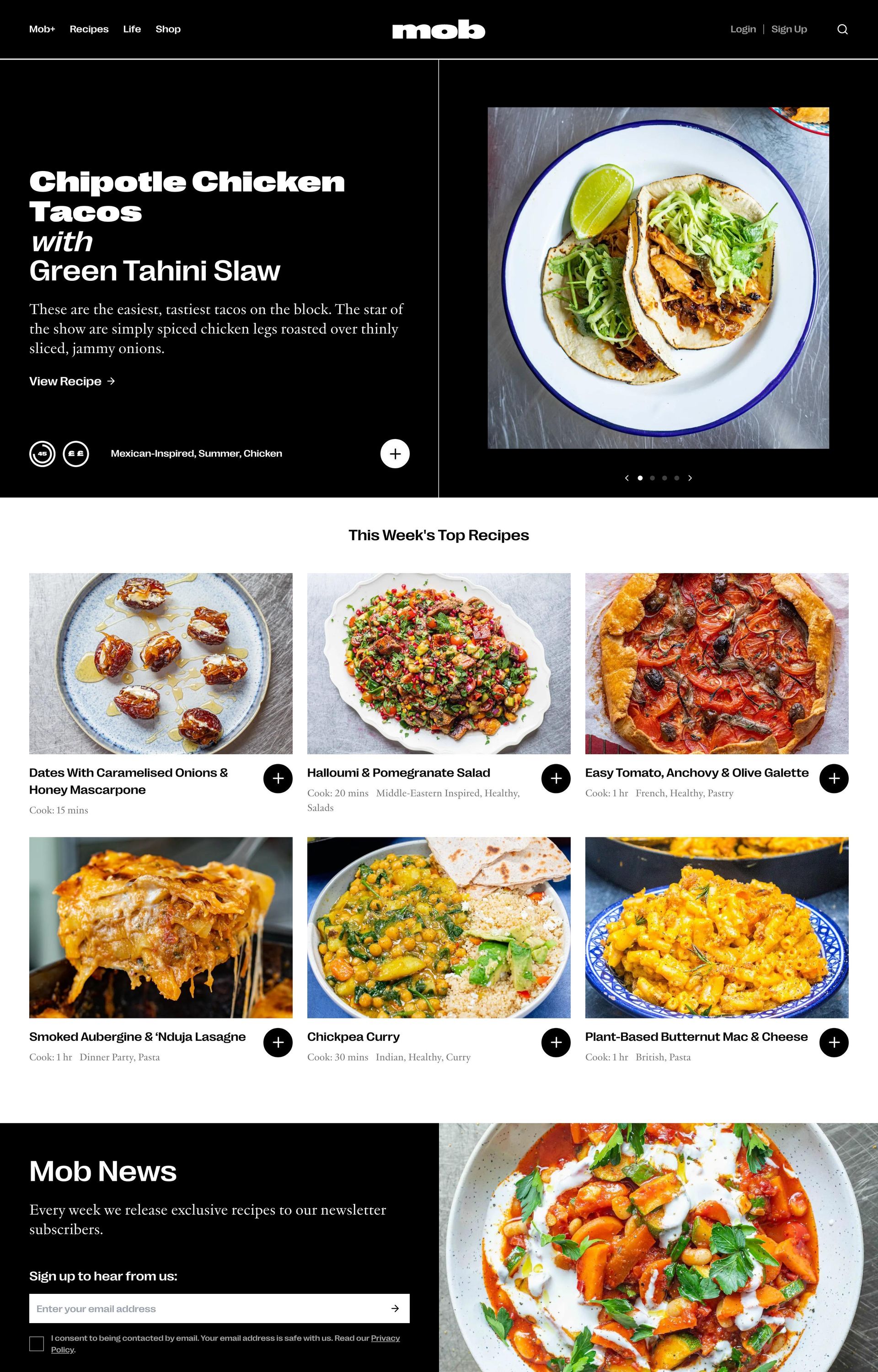Viewport: 878px width, 1372px height.
Task: Open the Chickpea Curry recipe
Action: pos(353,1036)
